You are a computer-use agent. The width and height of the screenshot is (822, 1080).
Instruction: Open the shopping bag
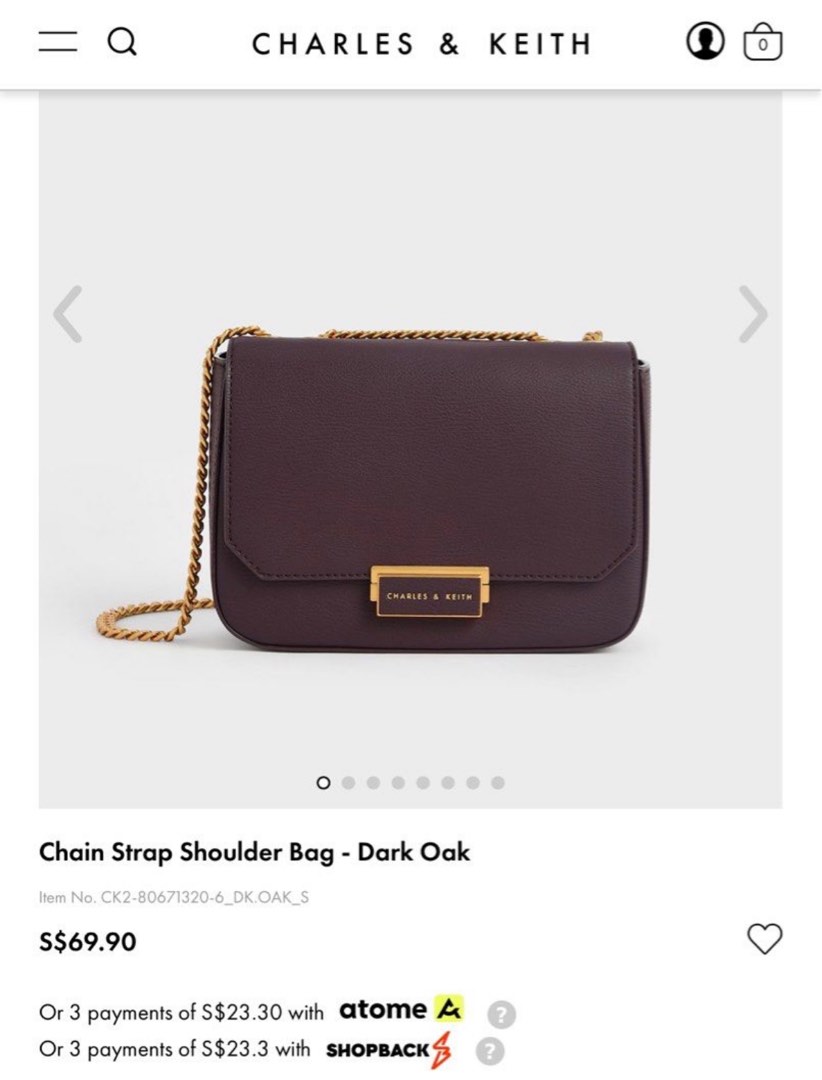(x=763, y=42)
